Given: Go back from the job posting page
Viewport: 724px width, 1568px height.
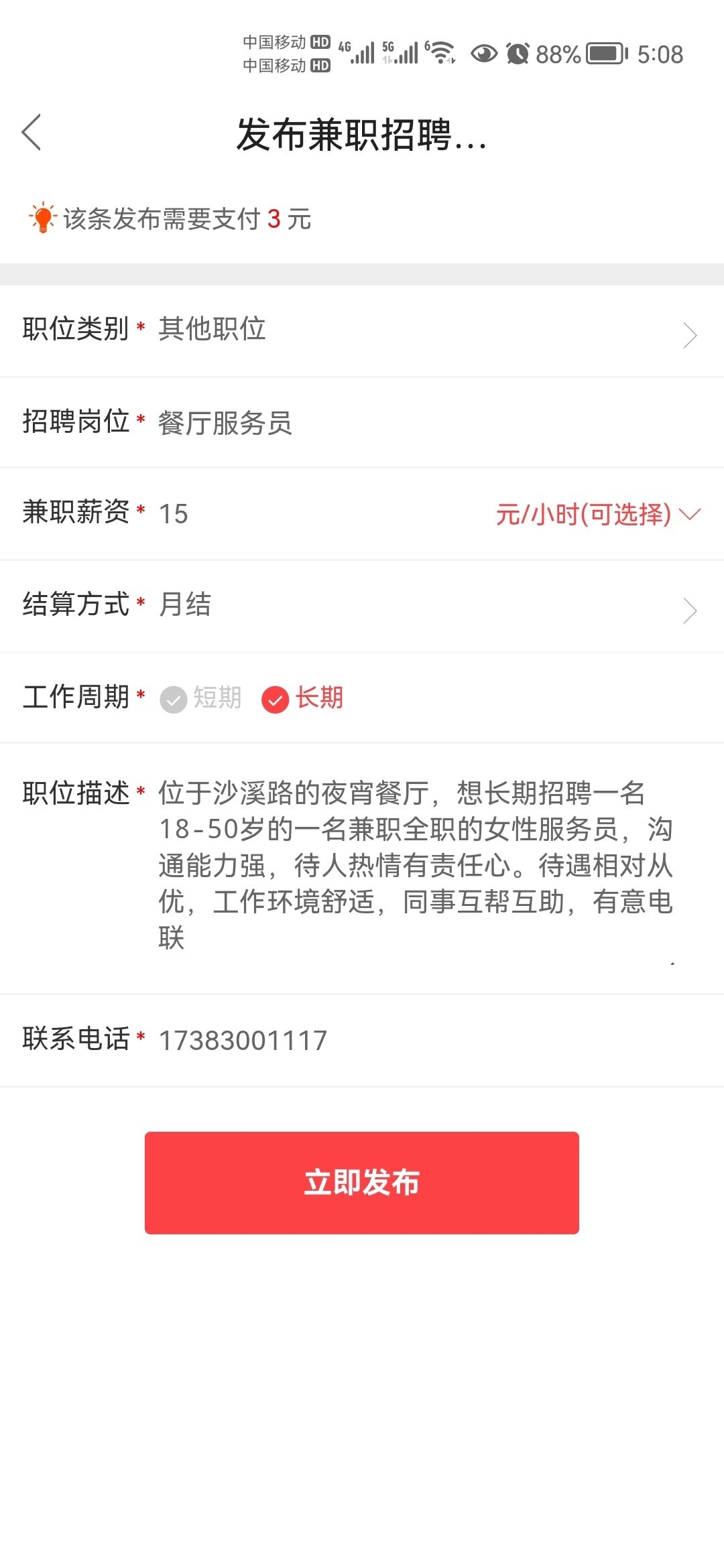Looking at the screenshot, I should click(x=32, y=133).
